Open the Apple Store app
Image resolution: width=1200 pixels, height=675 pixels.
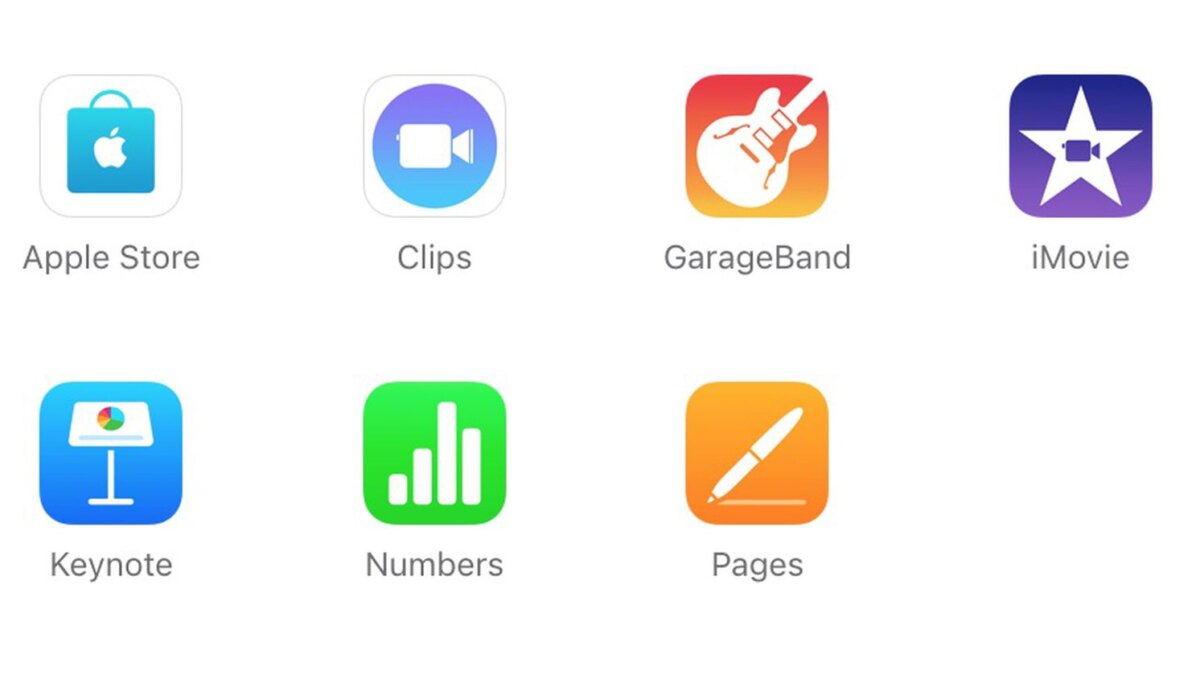pos(111,146)
